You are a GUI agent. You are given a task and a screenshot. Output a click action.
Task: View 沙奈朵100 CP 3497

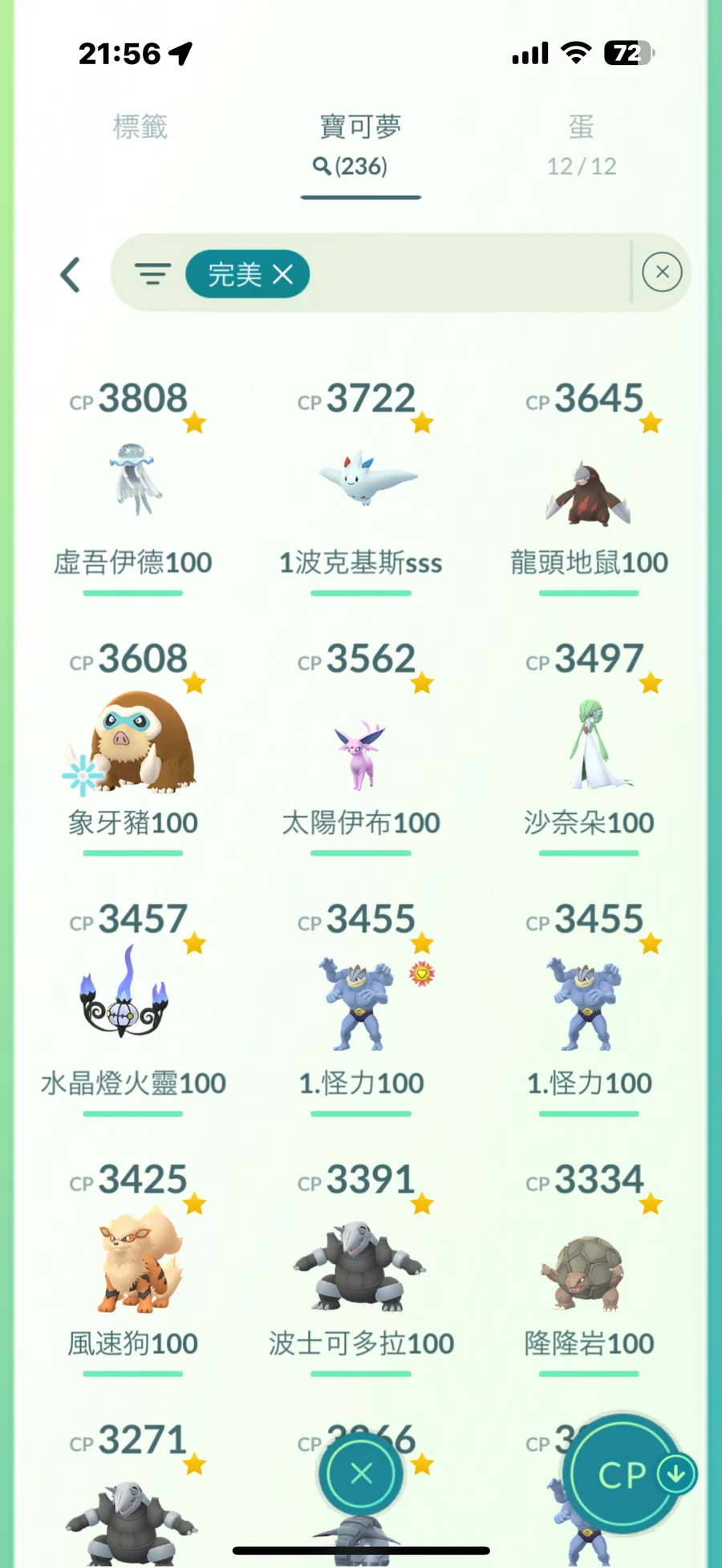pos(589,746)
